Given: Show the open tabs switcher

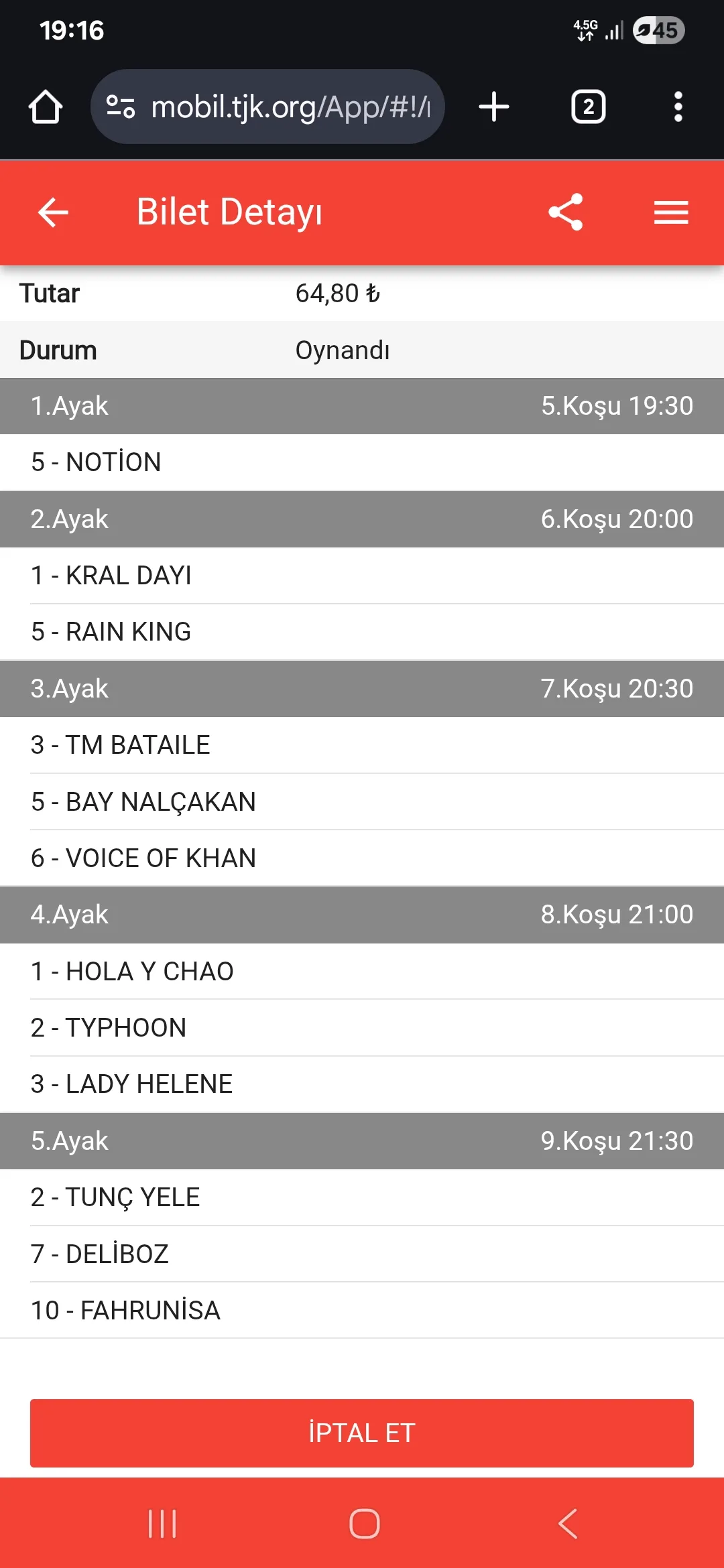Looking at the screenshot, I should click(x=588, y=107).
